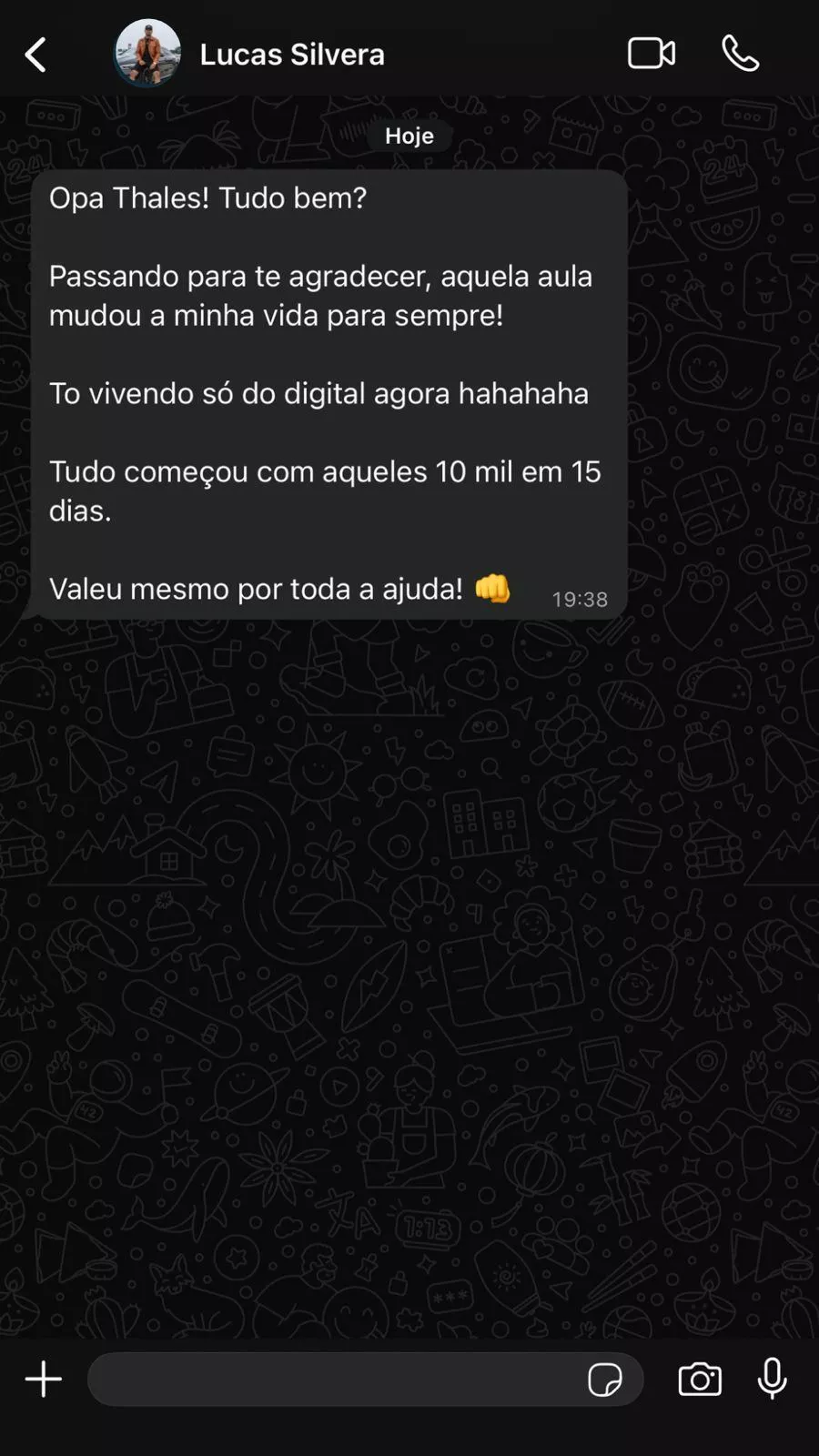Focus the message text field
The image size is (819, 1456).
point(337,1380)
